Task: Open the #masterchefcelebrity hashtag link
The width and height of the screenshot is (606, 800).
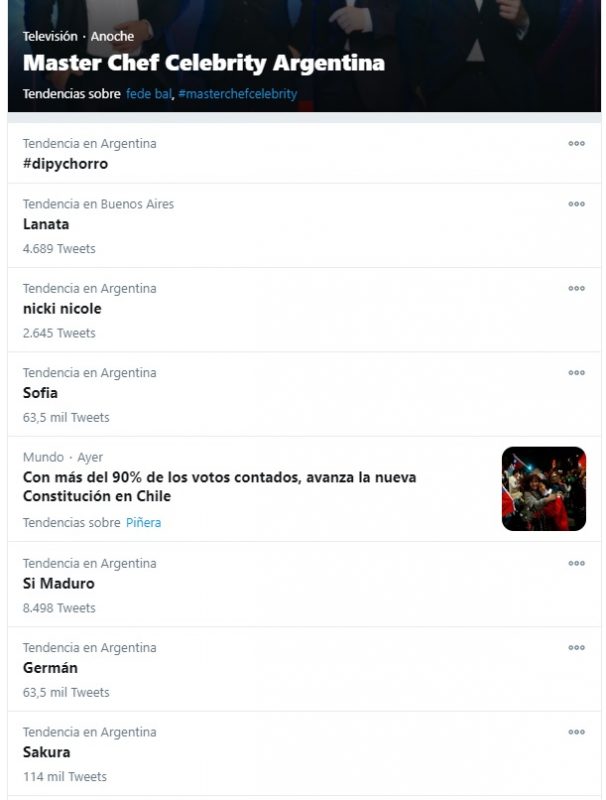Action: (237, 94)
